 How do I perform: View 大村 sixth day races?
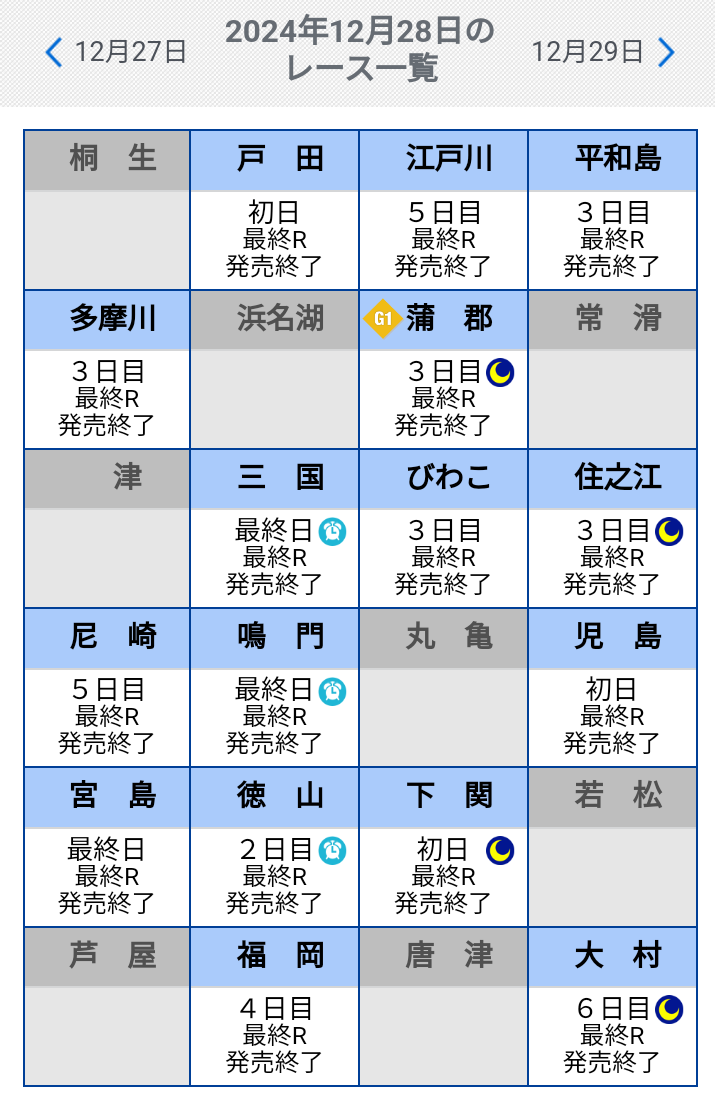coord(613,1035)
